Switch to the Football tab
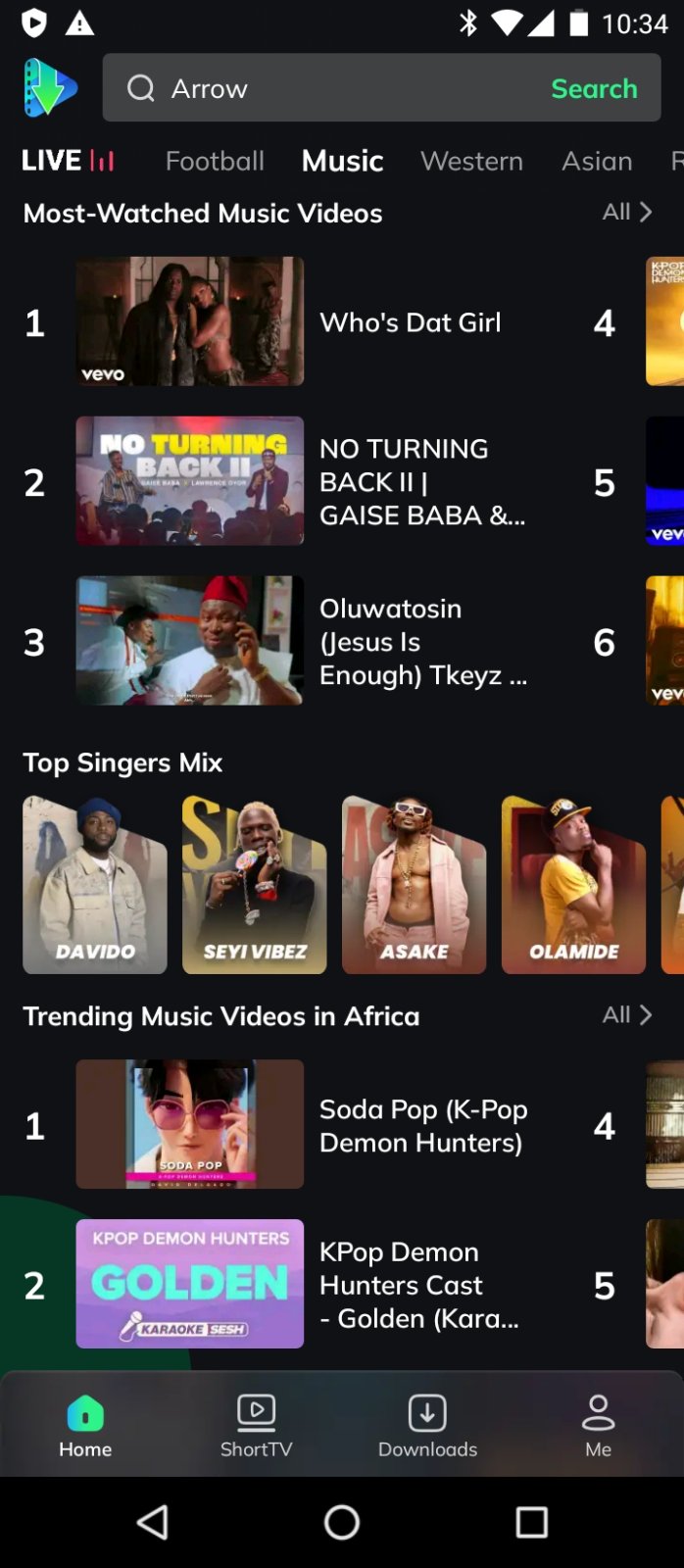The image size is (684, 1568). point(215,161)
